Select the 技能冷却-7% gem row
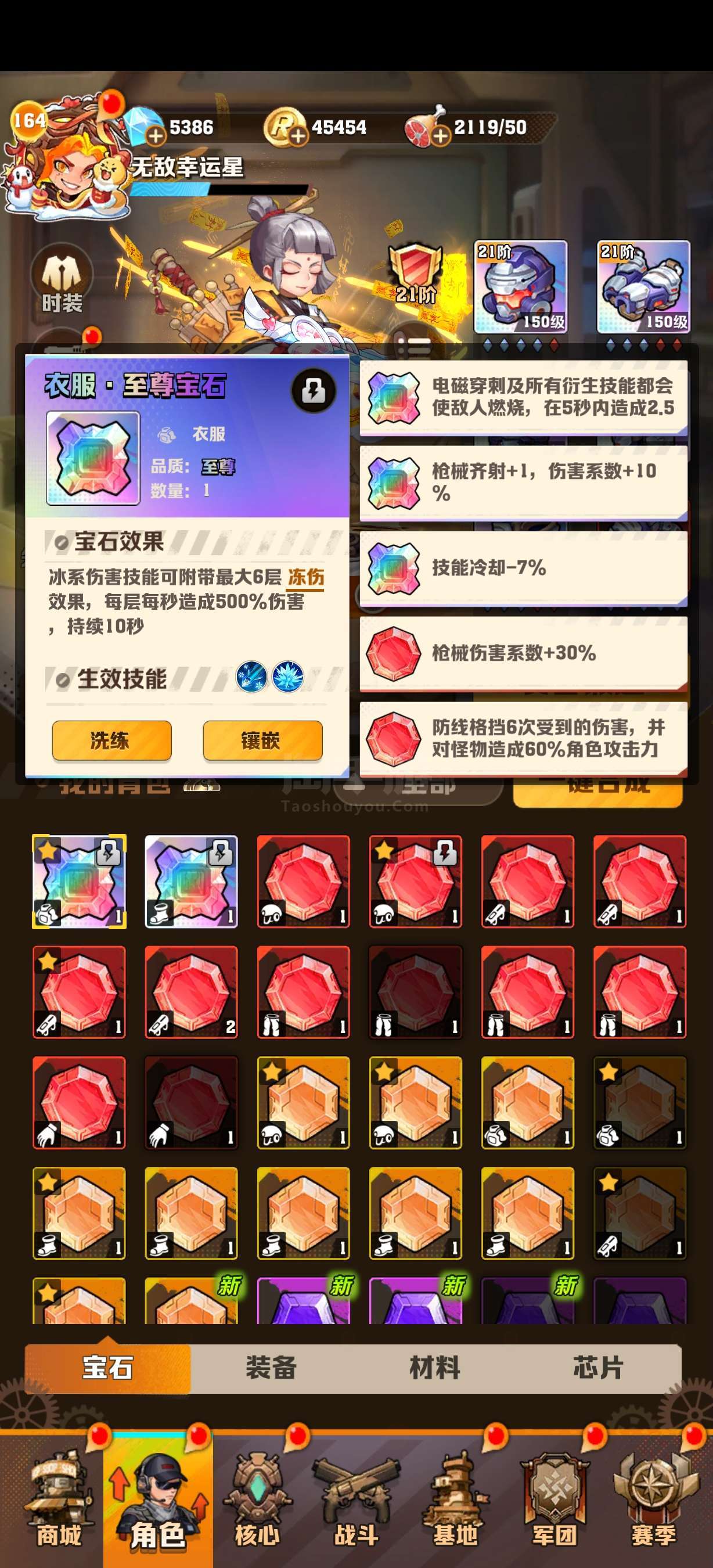 pyautogui.click(x=523, y=568)
